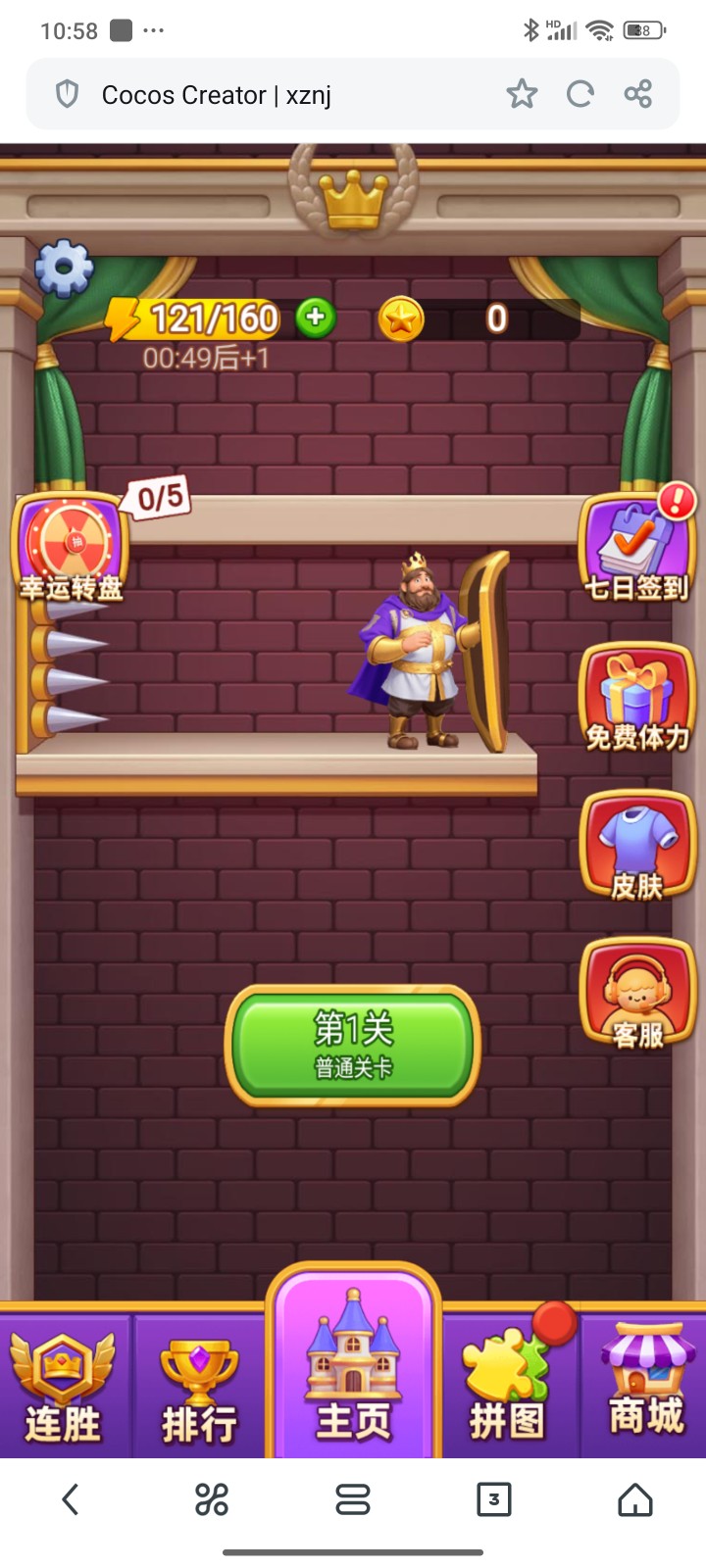This screenshot has height=1568, width=706.
Task: Tap the green plus to add energy
Action: click(316, 318)
